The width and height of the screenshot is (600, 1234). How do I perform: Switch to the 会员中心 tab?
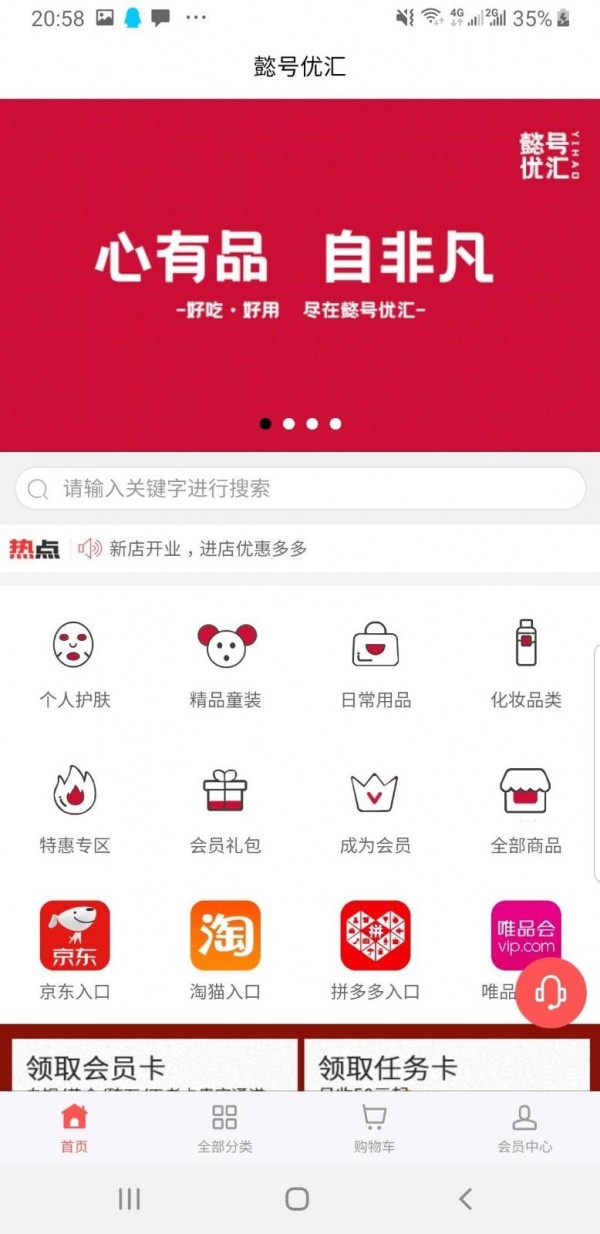(x=525, y=1128)
